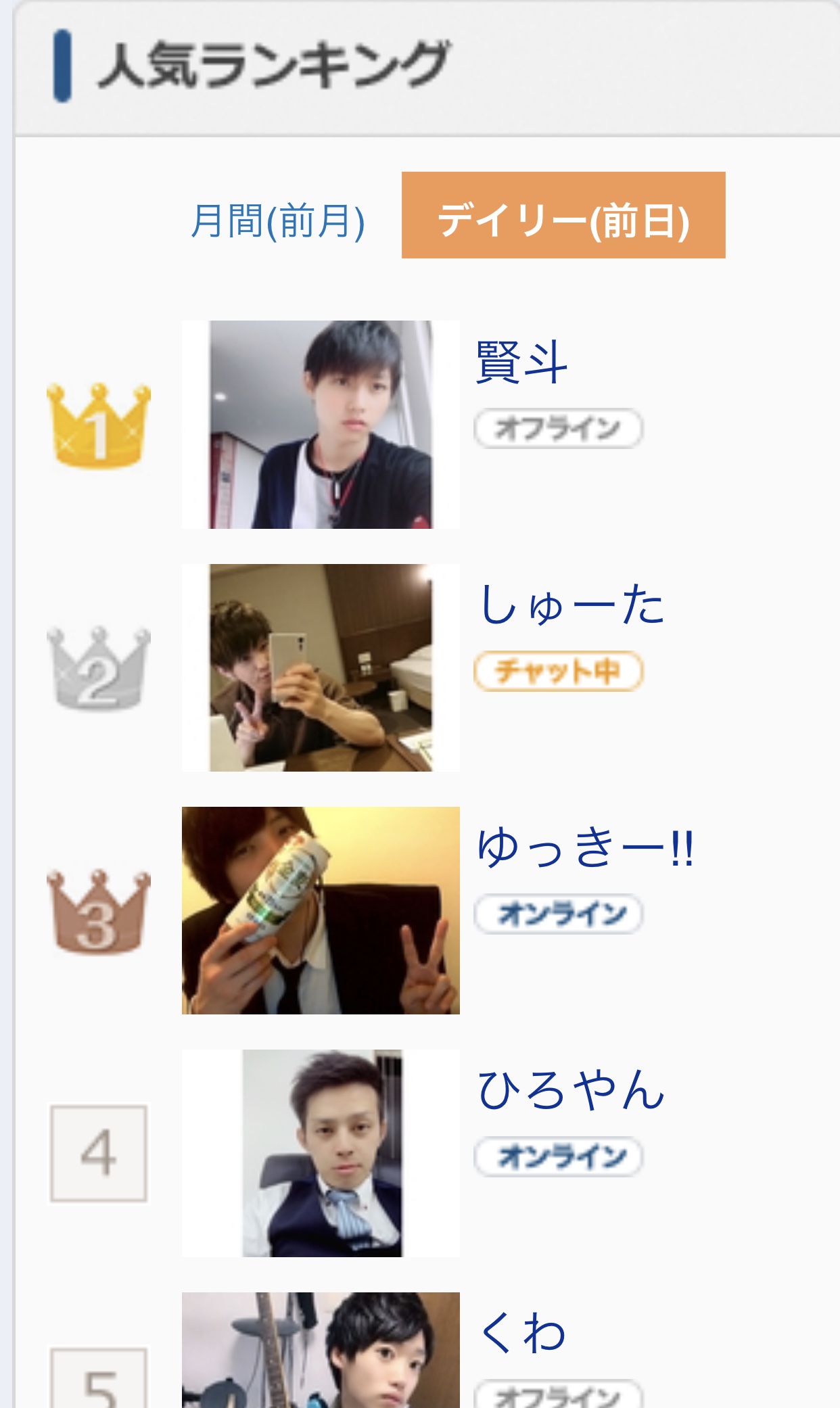View the photo thumbnail of ひろやん
Image resolution: width=840 pixels, height=1408 pixels.
(x=321, y=1153)
